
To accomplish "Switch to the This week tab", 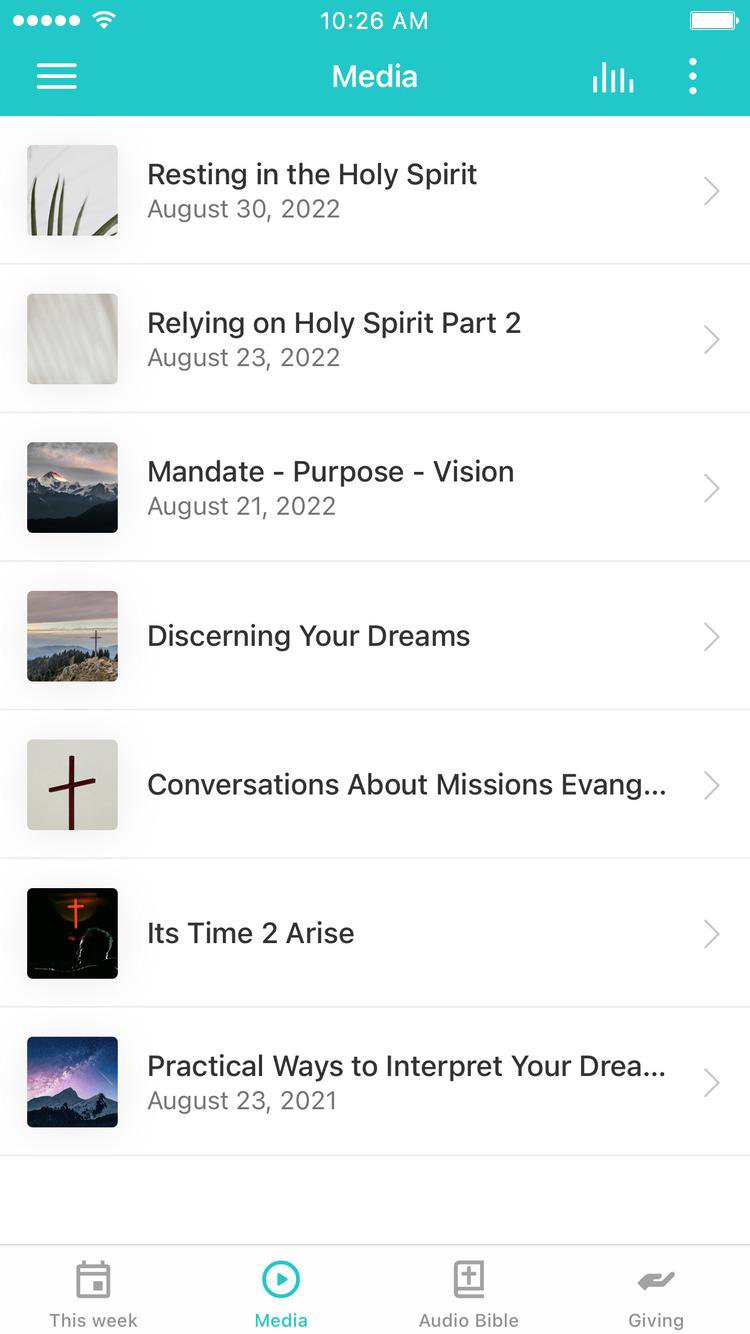I will pyautogui.click(x=93, y=1293).
